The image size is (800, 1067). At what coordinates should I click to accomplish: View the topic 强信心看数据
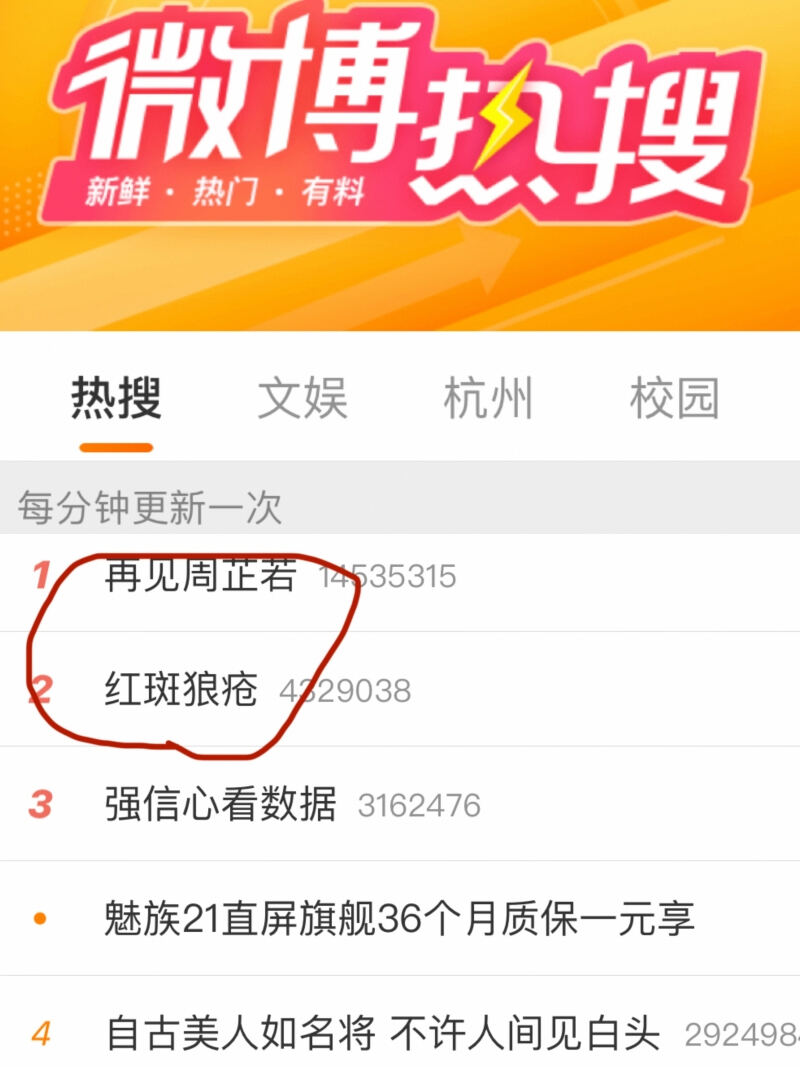220,804
